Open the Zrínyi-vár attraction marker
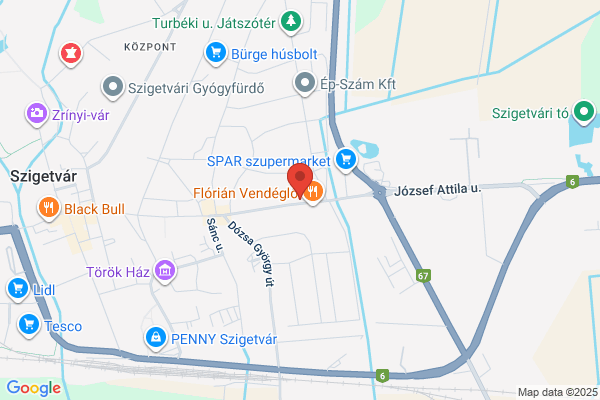600x400 pixels. coord(36,114)
